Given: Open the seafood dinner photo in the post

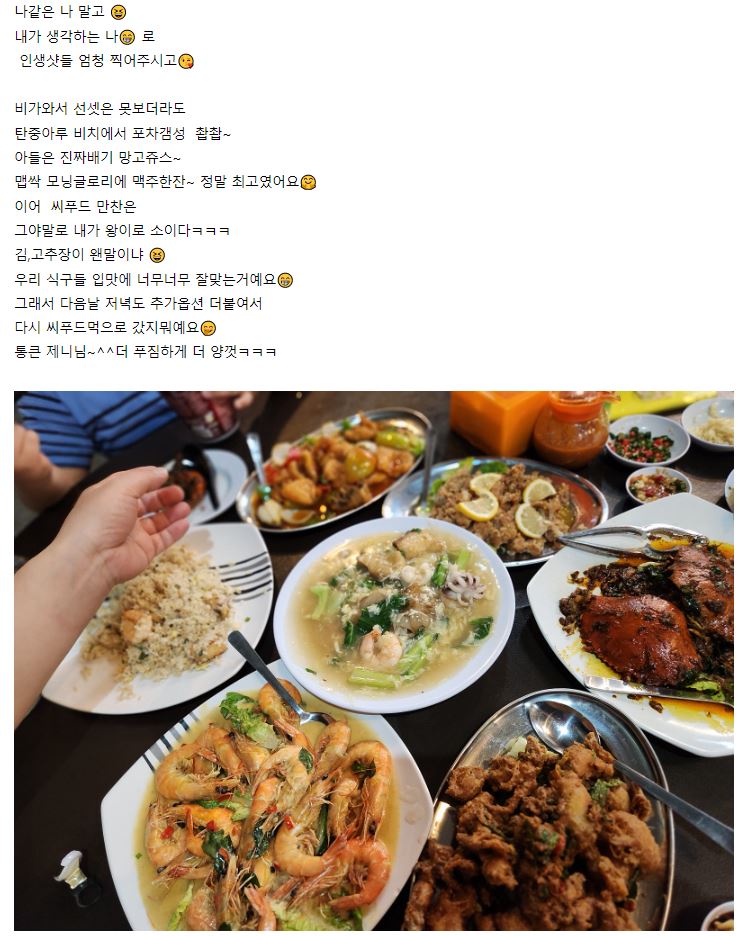Looking at the screenshot, I should coord(373,660).
